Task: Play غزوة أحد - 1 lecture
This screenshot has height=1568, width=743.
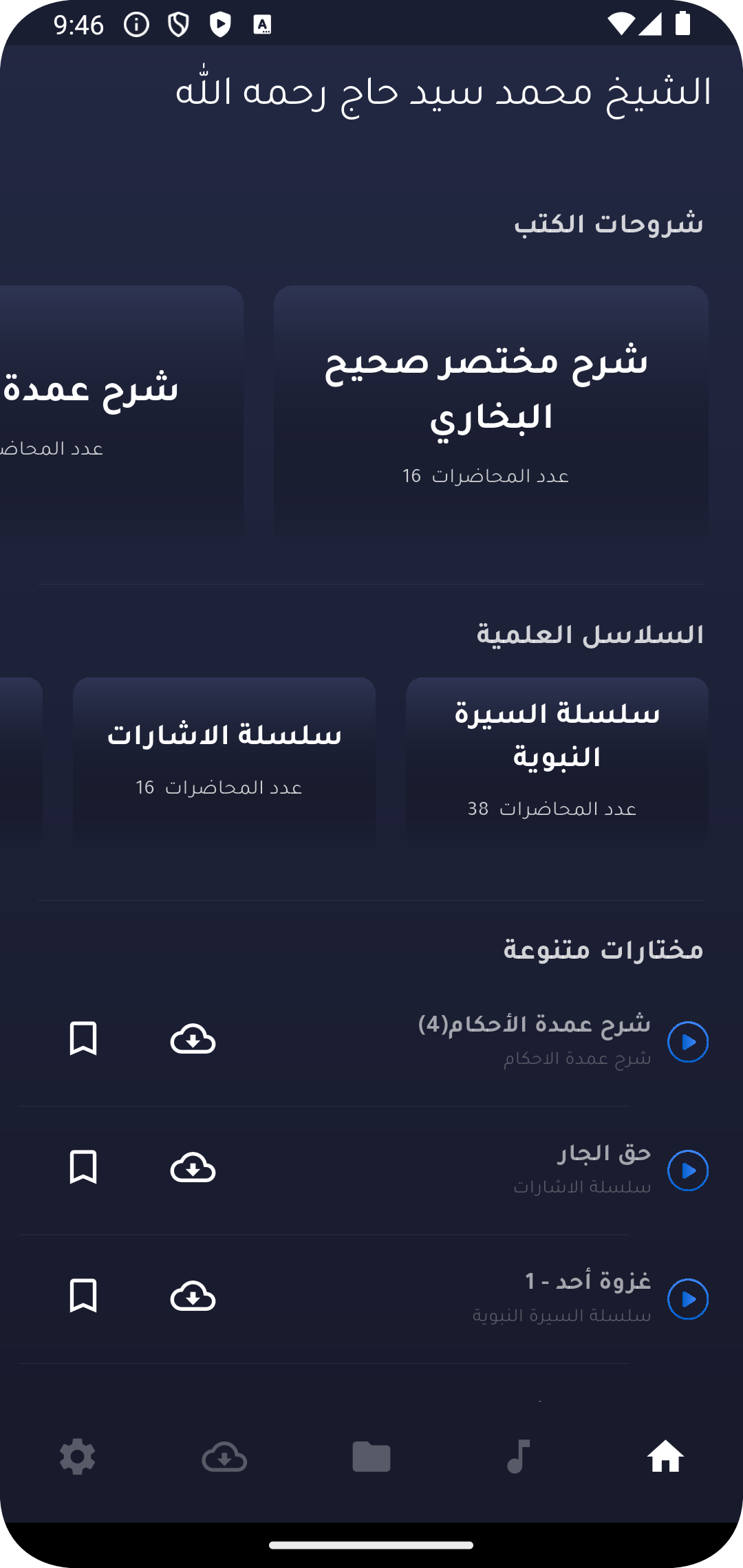Action: click(688, 1299)
